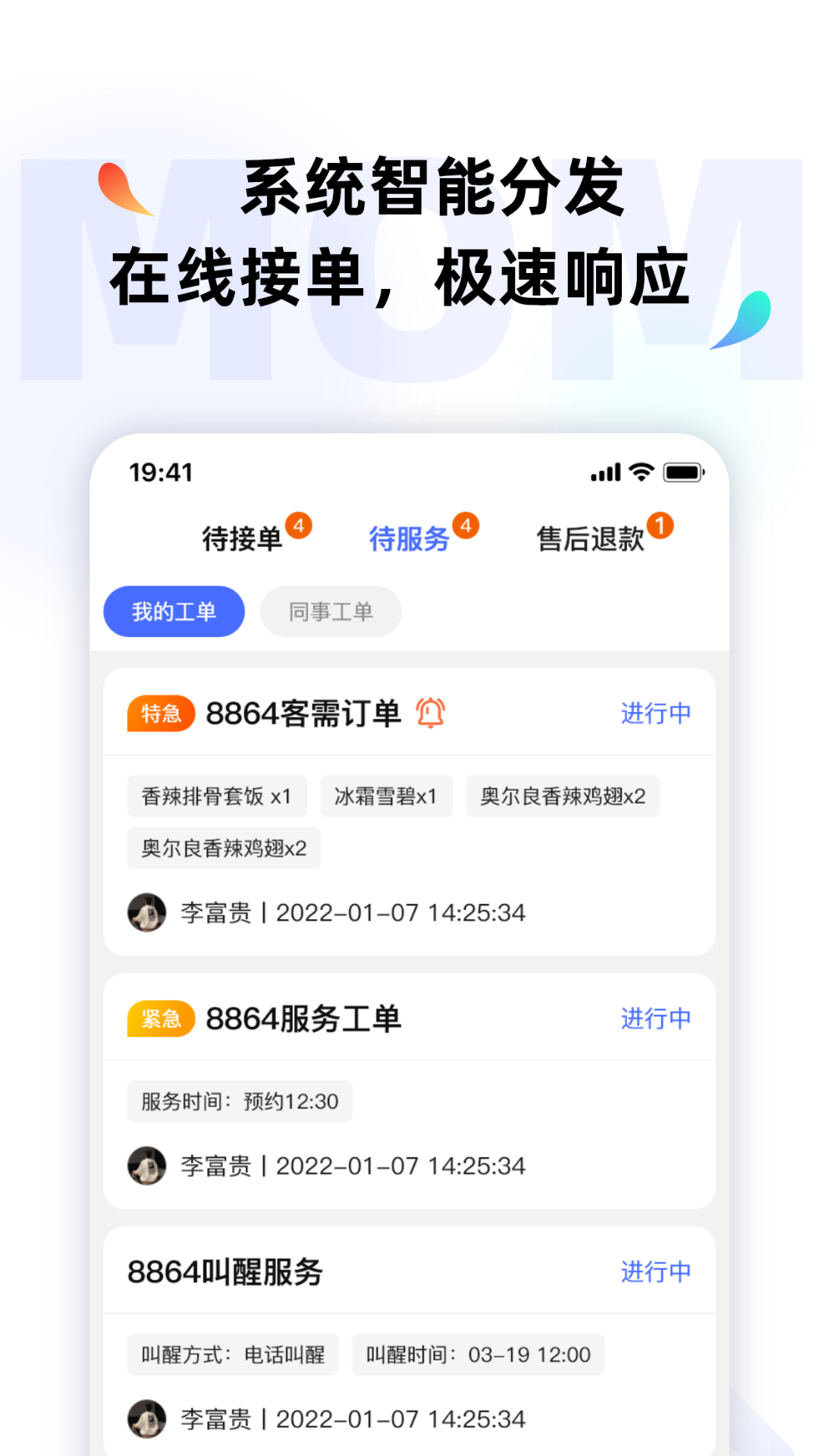
Task: Switch to the 售后退款 tab
Action: pos(590,538)
